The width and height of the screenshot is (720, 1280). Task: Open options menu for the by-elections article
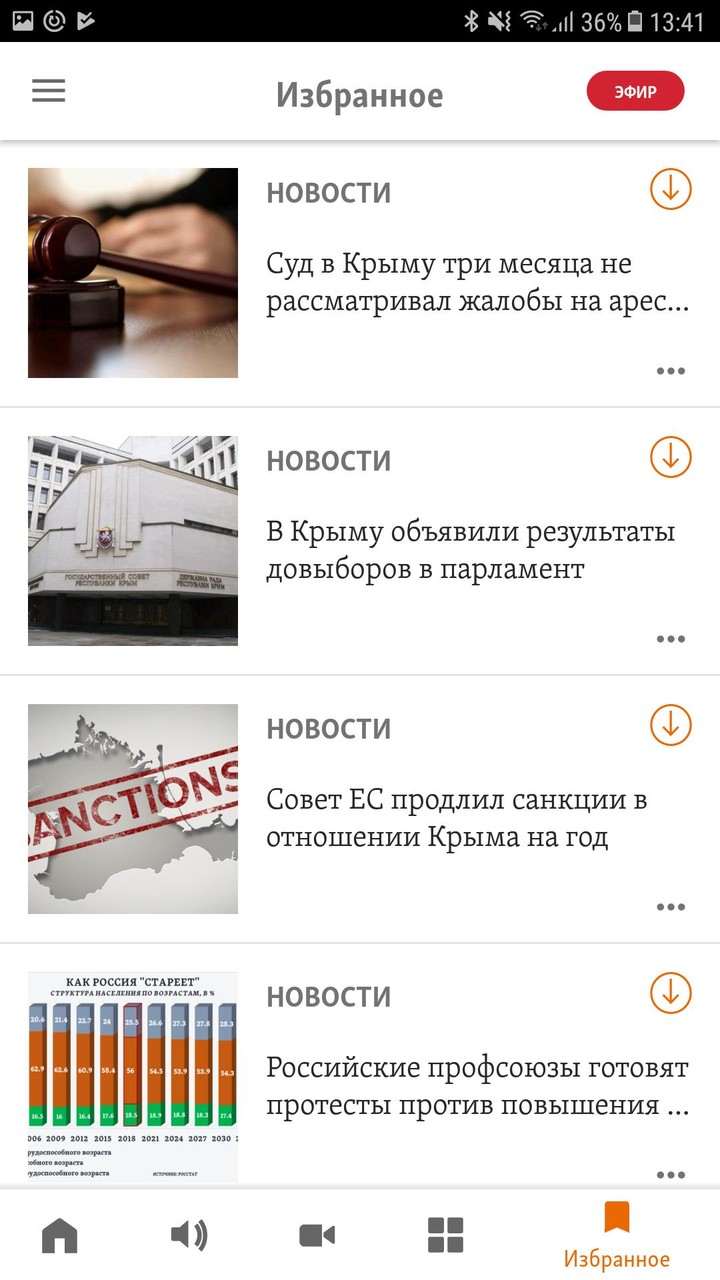670,638
